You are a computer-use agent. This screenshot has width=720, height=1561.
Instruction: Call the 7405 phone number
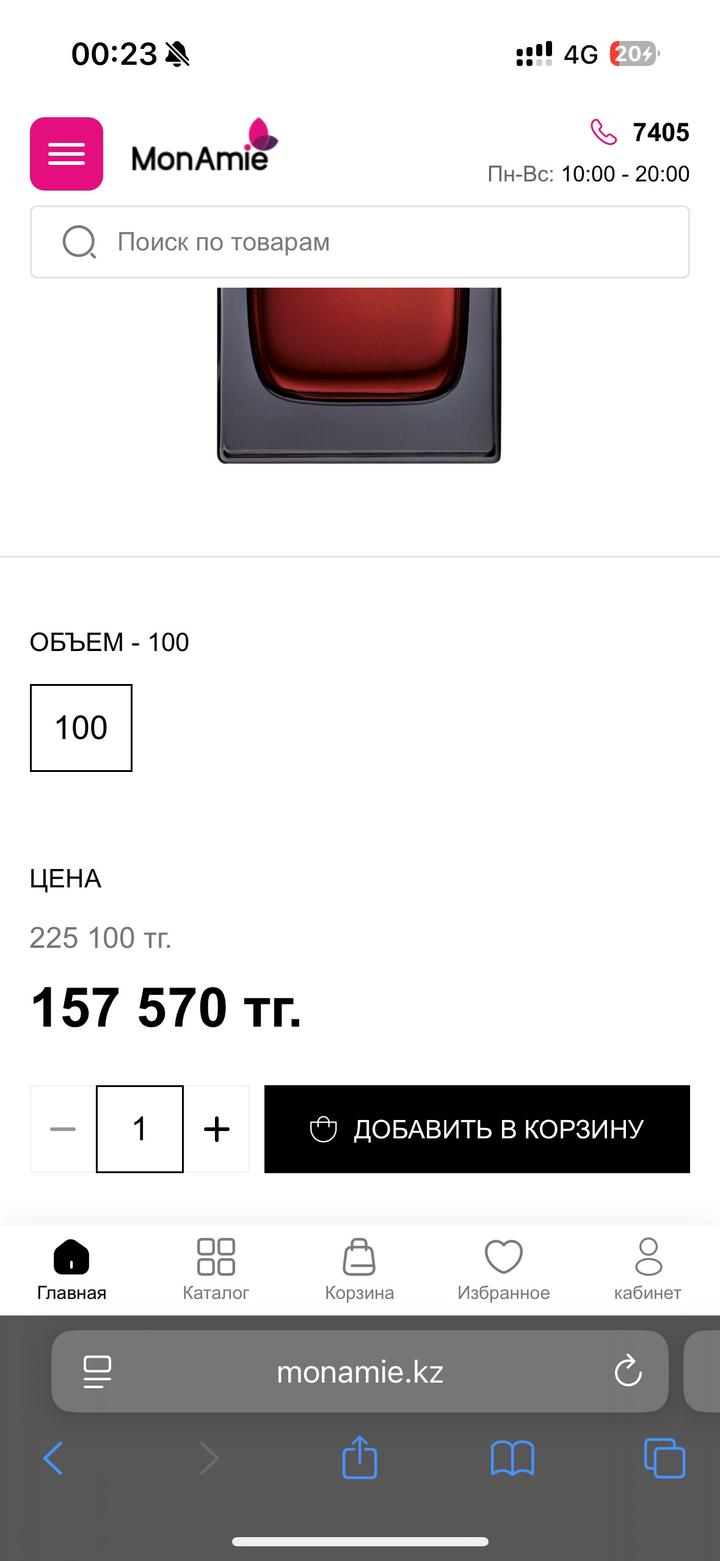point(641,132)
